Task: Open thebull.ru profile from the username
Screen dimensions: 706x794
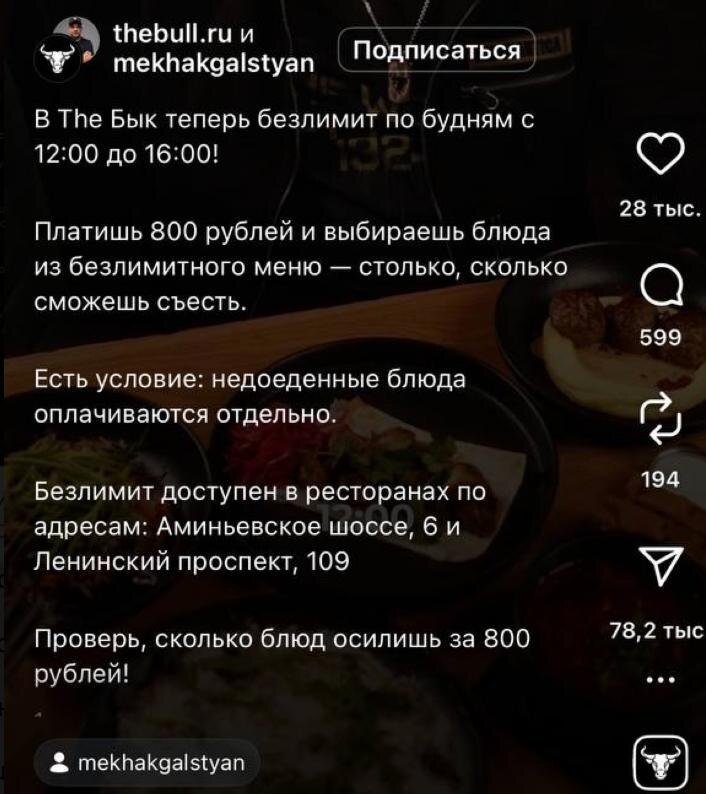Action: (173, 34)
